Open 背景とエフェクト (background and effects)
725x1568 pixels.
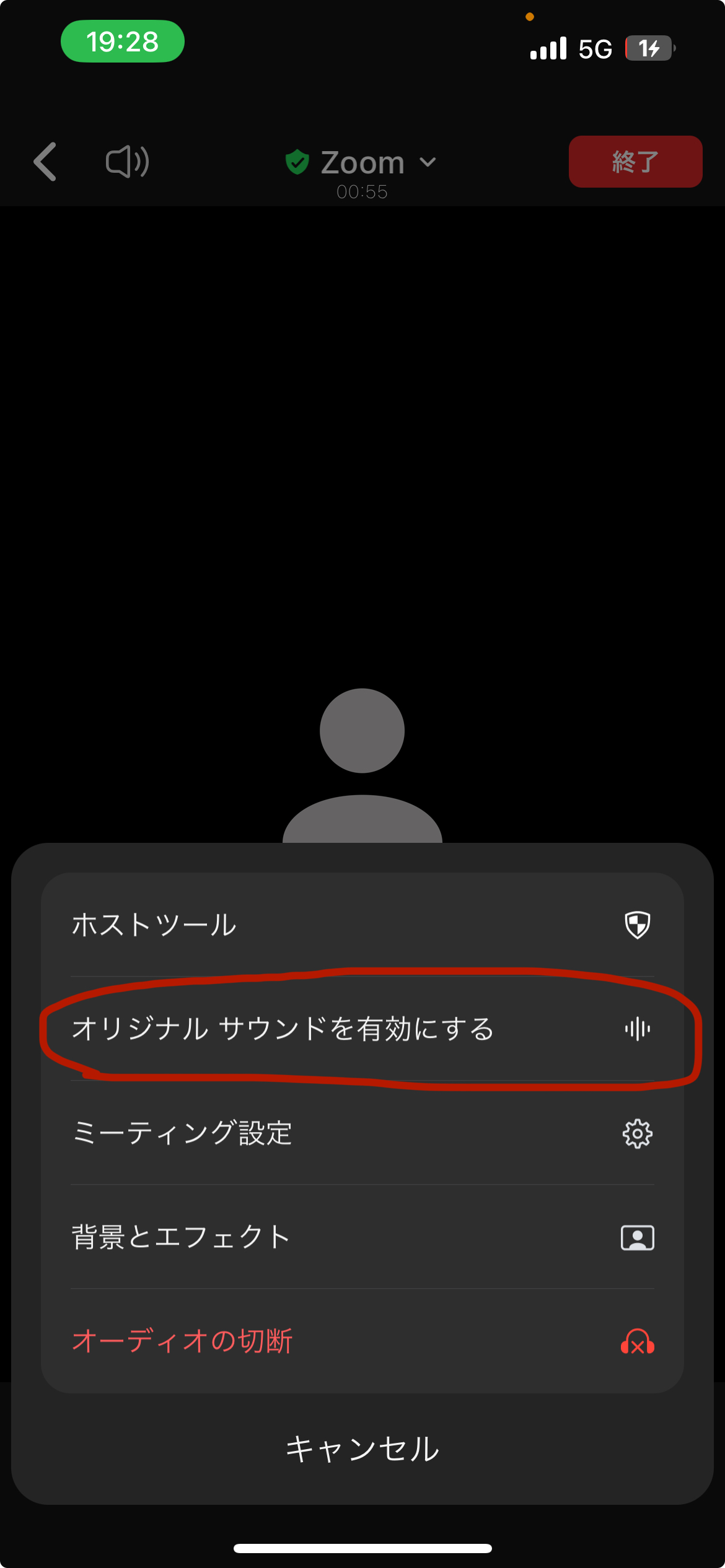[362, 1237]
